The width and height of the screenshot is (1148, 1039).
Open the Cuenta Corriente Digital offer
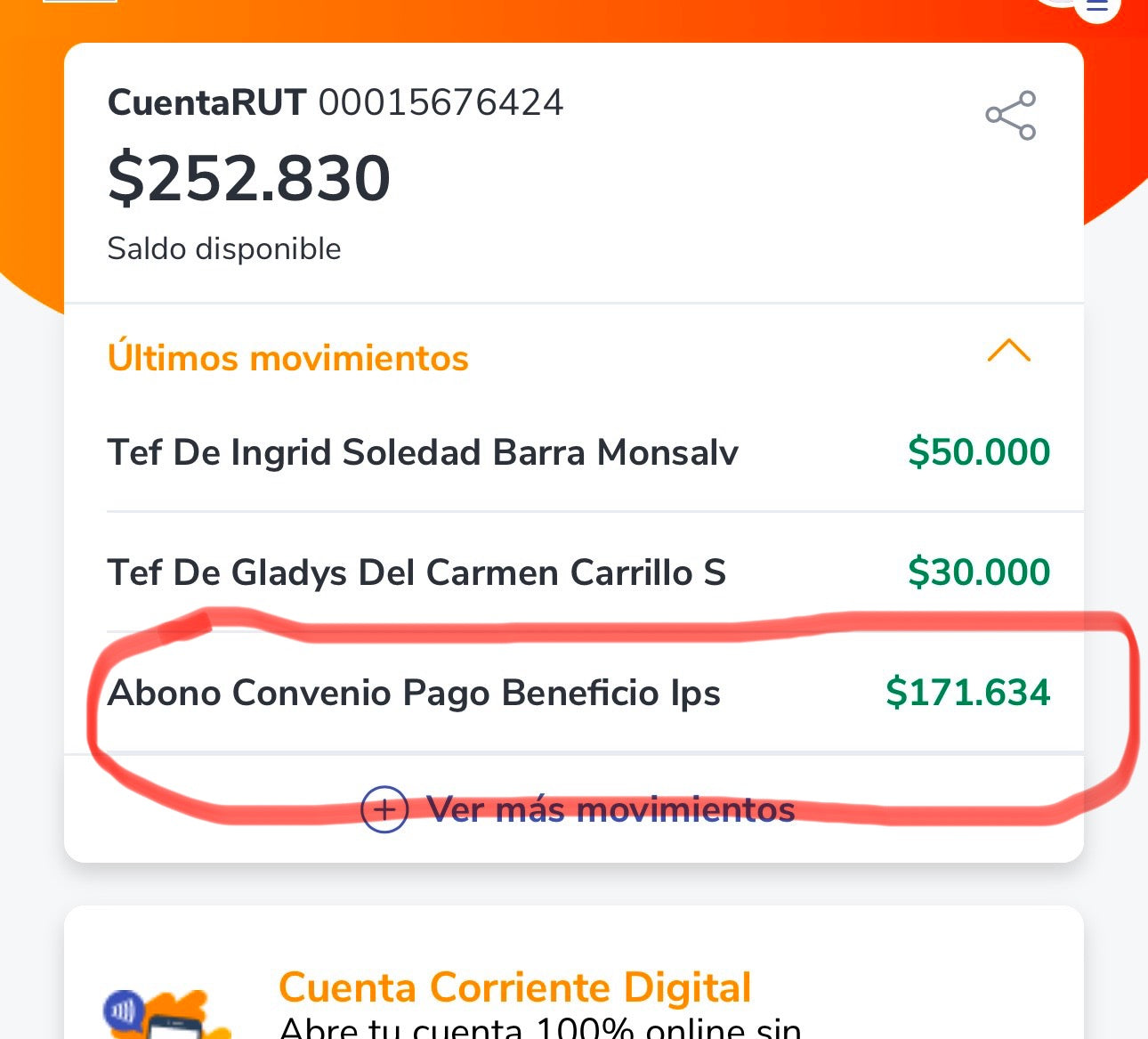[x=514, y=988]
